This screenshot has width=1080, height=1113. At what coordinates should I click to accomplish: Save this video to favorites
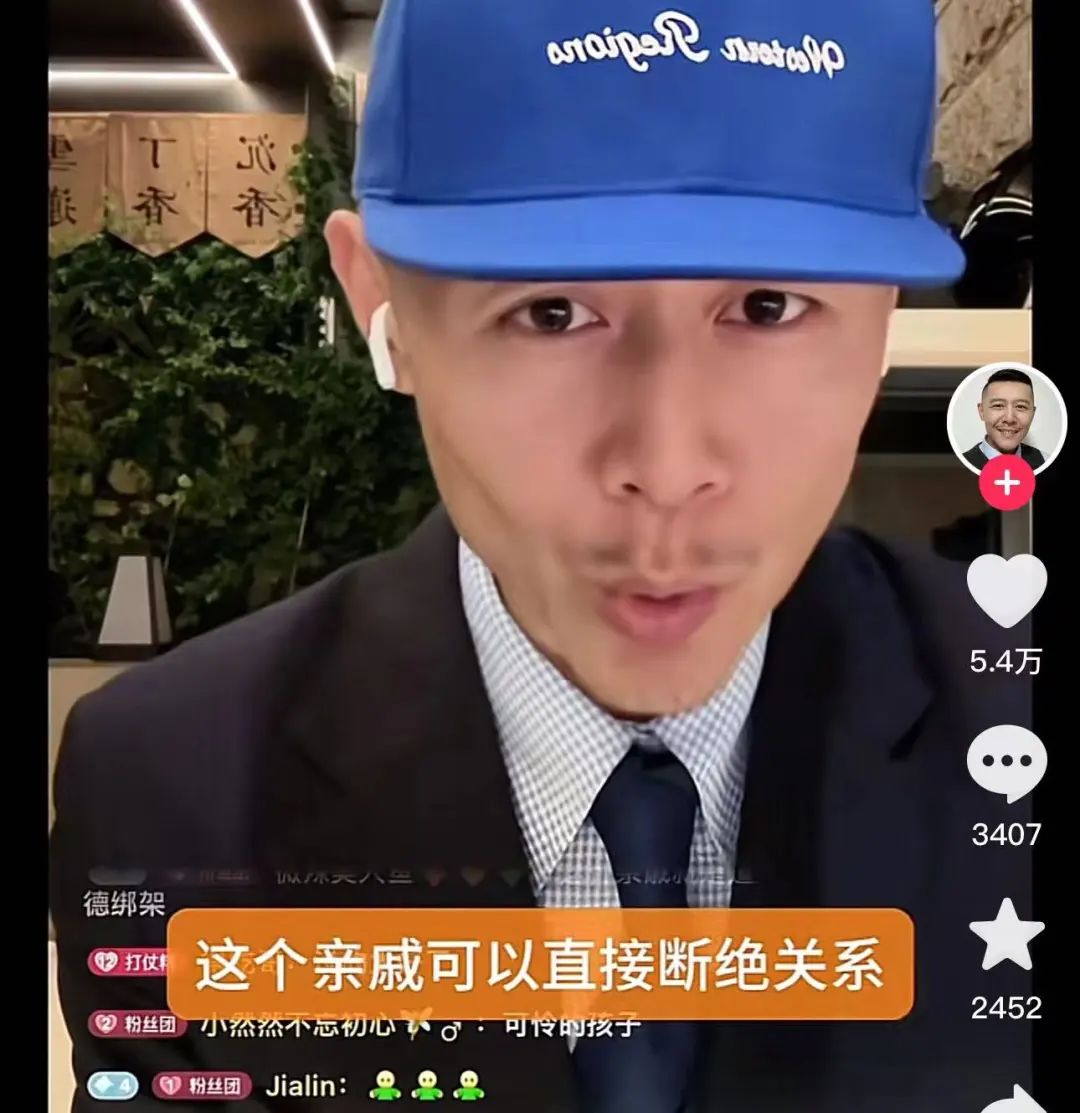(x=1006, y=934)
